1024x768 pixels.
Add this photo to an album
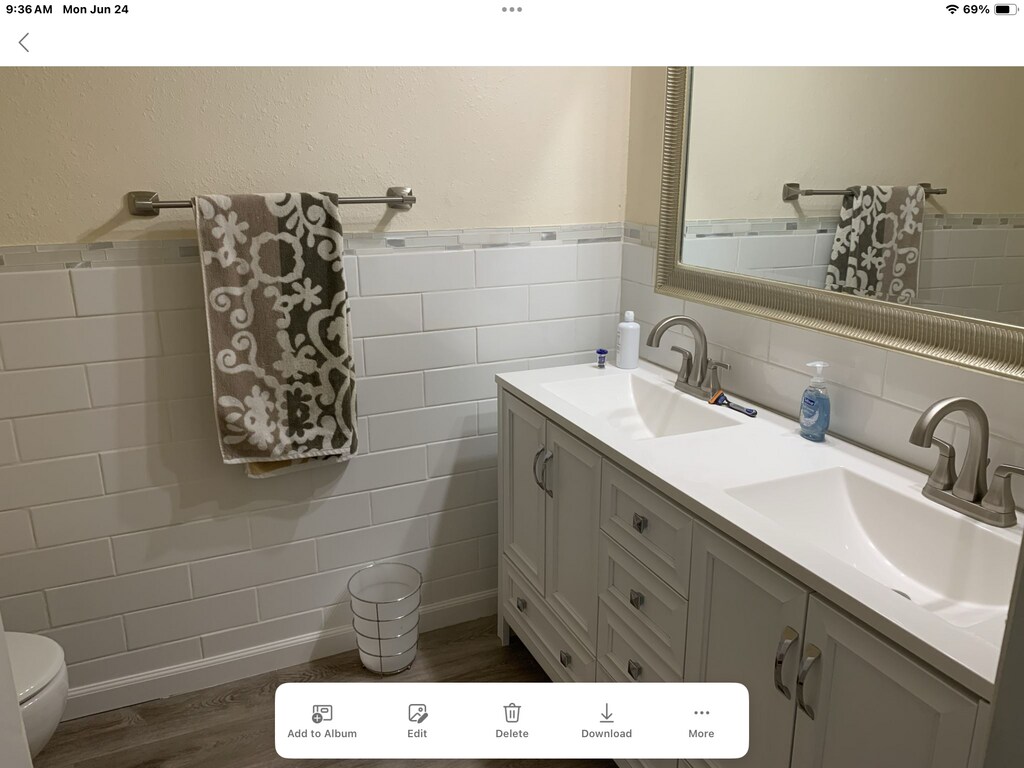322,720
